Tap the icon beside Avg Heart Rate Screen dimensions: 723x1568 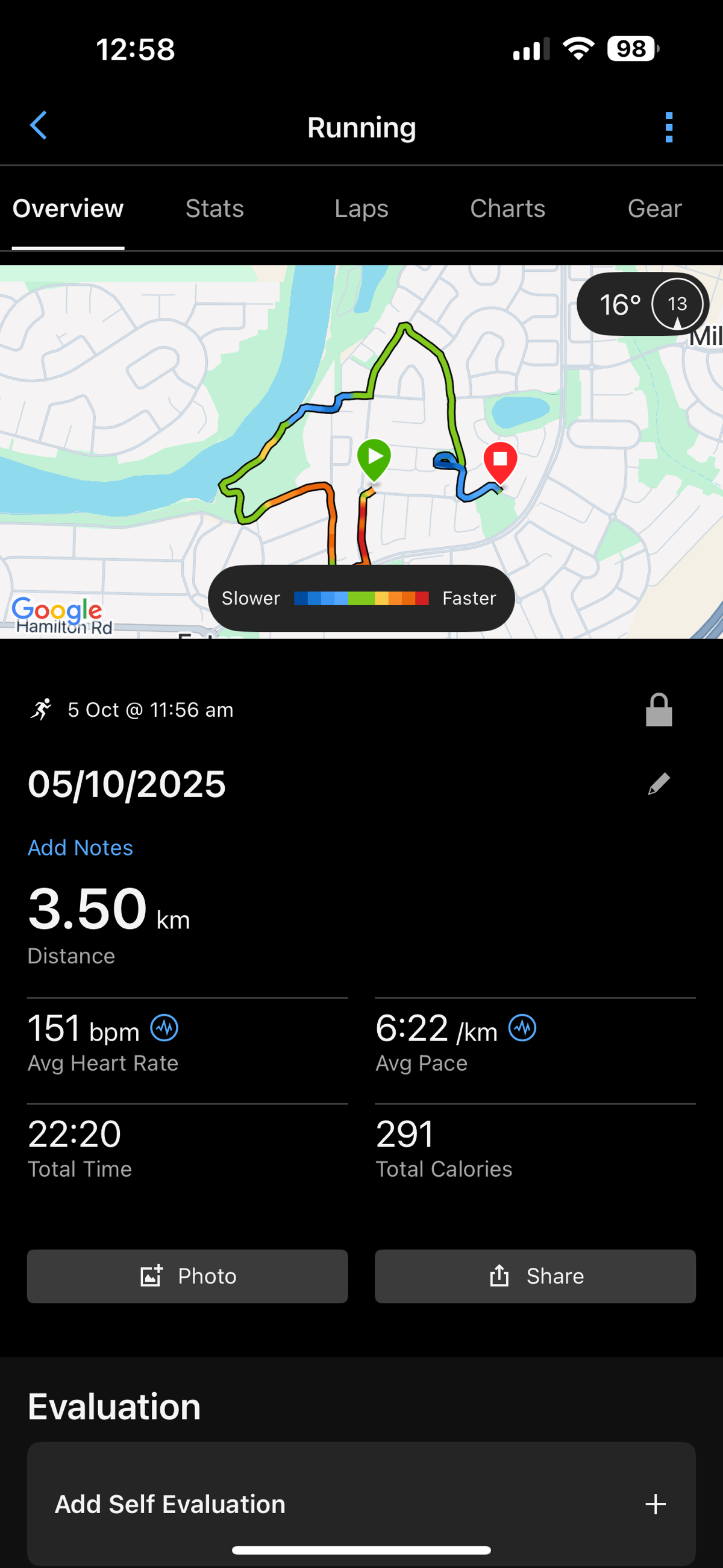pyautogui.click(x=164, y=1028)
